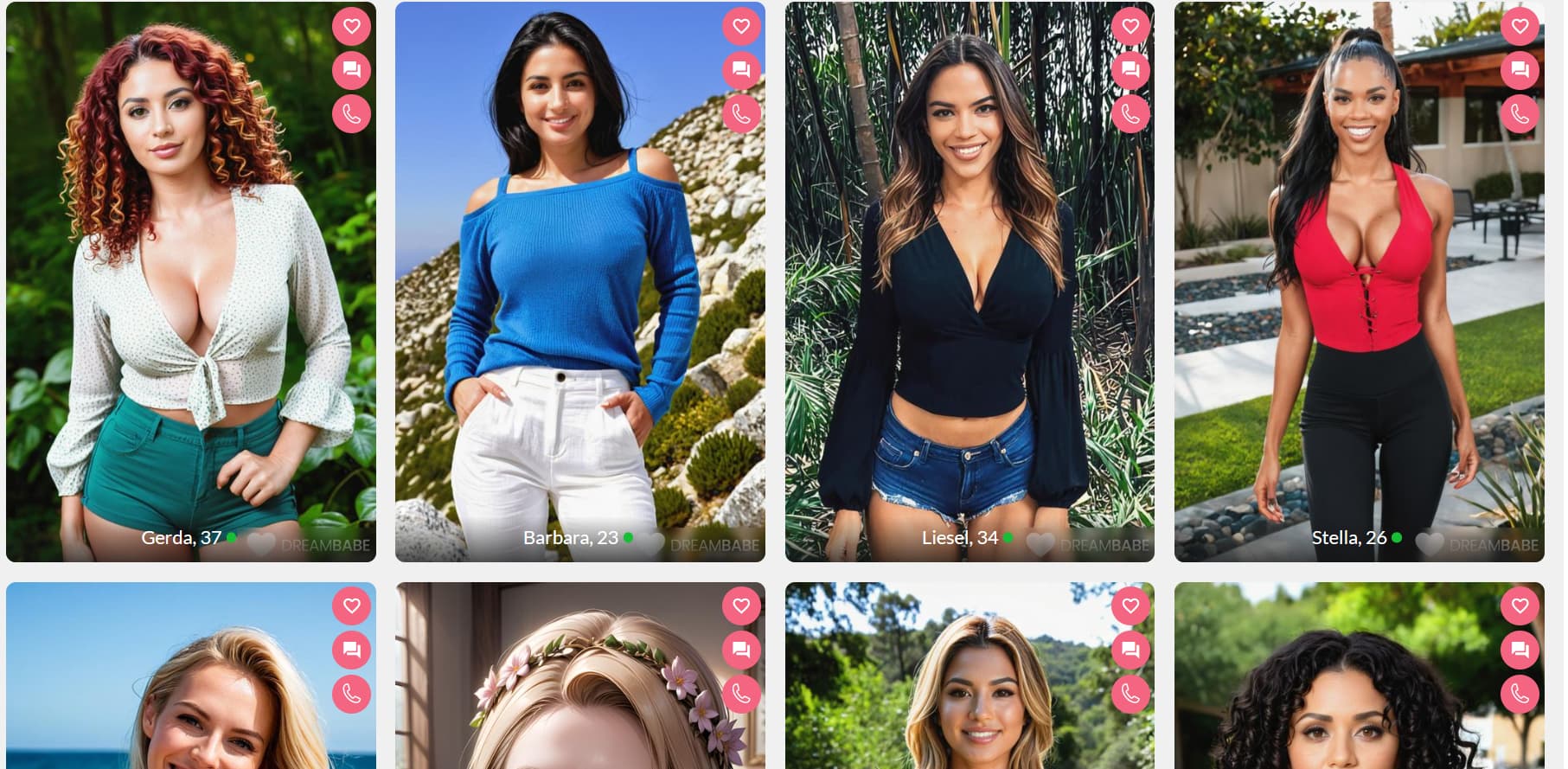Start a call with Stella

click(x=1520, y=113)
